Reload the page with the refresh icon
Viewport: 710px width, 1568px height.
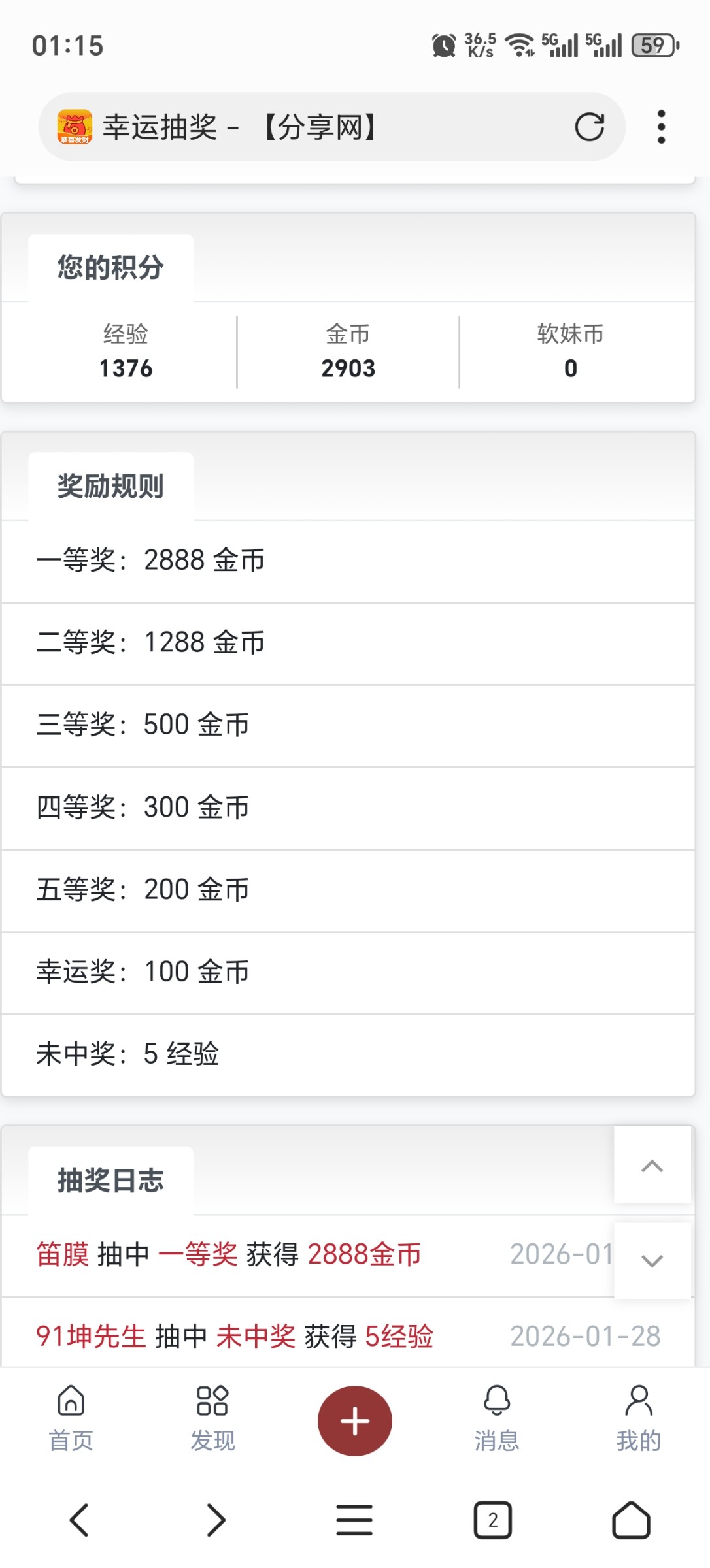(x=589, y=127)
